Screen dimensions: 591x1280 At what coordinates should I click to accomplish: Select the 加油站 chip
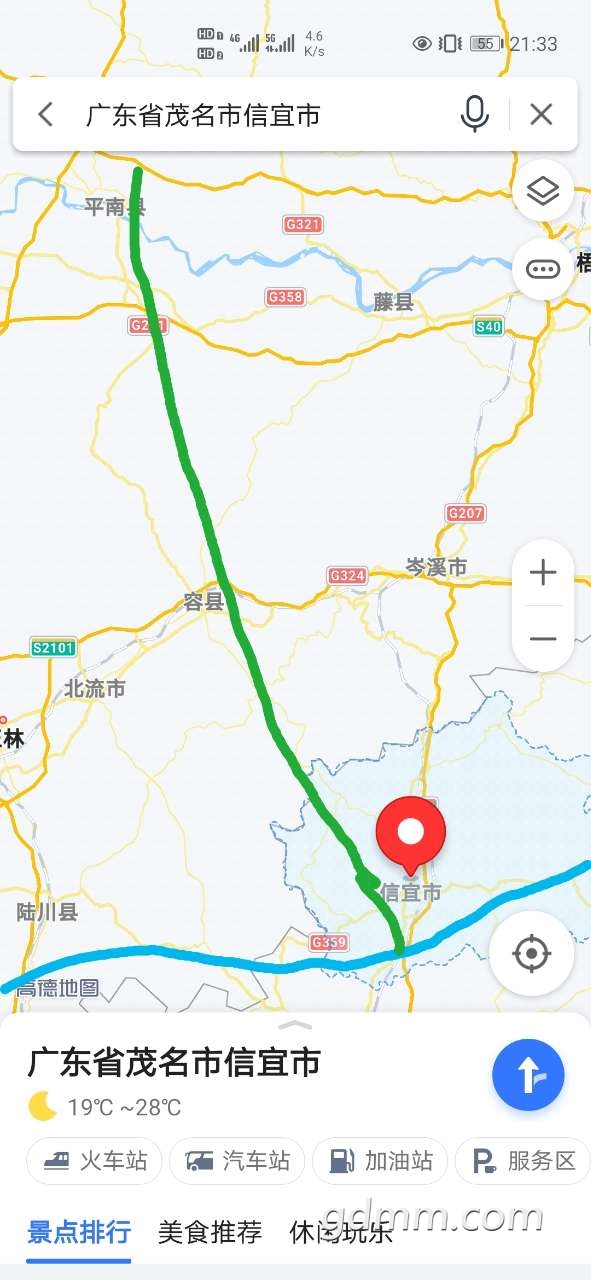[x=380, y=1161]
